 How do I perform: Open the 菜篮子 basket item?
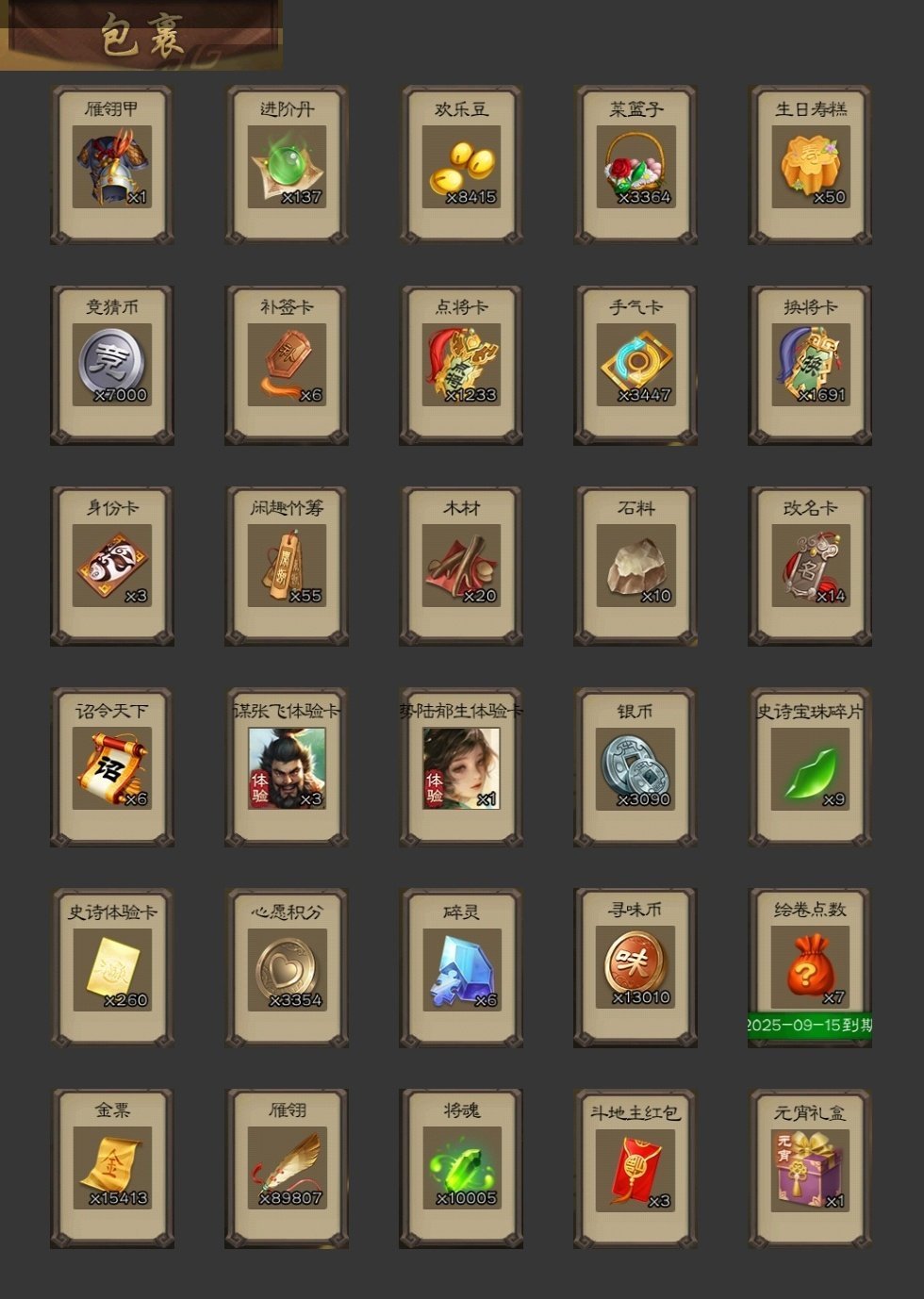635,167
